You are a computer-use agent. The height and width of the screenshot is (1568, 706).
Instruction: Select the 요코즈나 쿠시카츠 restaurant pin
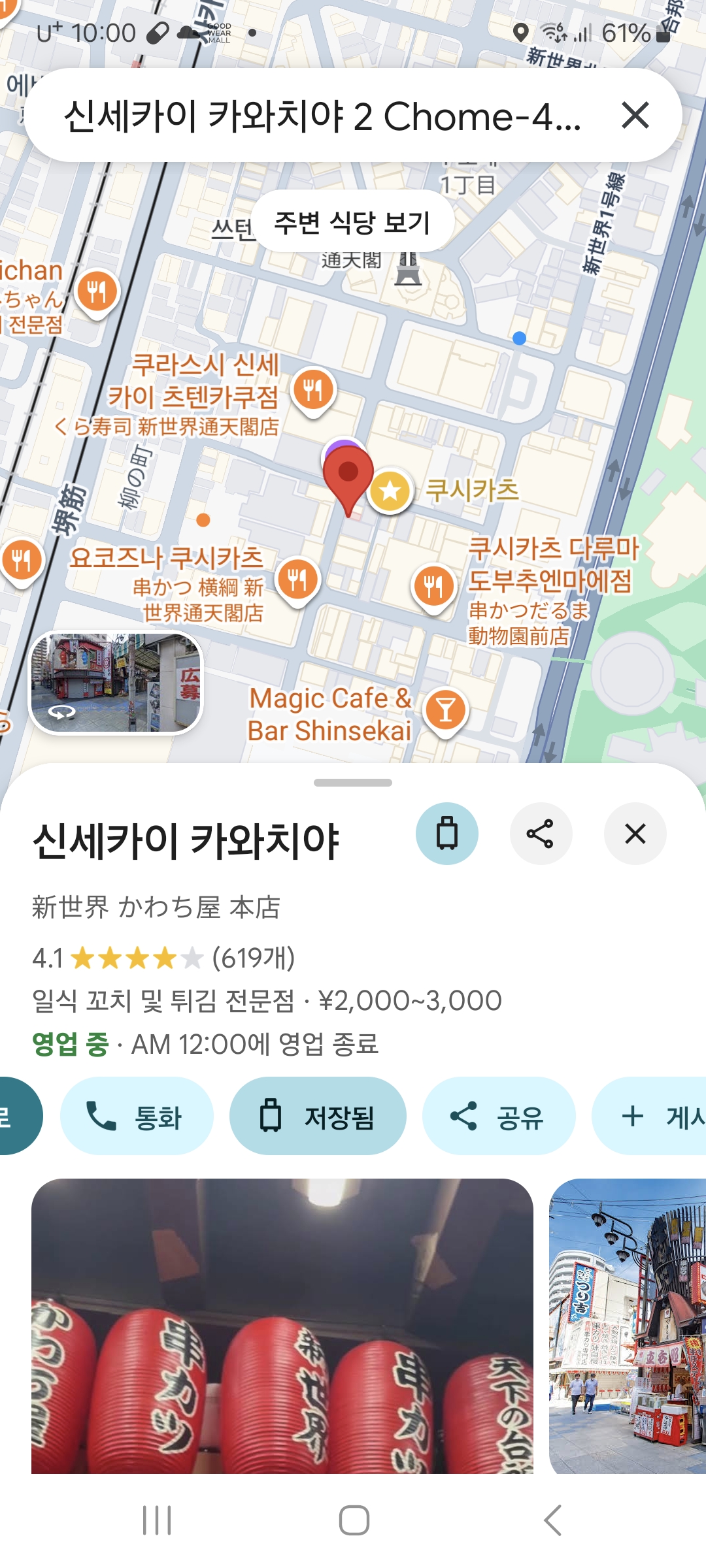(x=297, y=580)
